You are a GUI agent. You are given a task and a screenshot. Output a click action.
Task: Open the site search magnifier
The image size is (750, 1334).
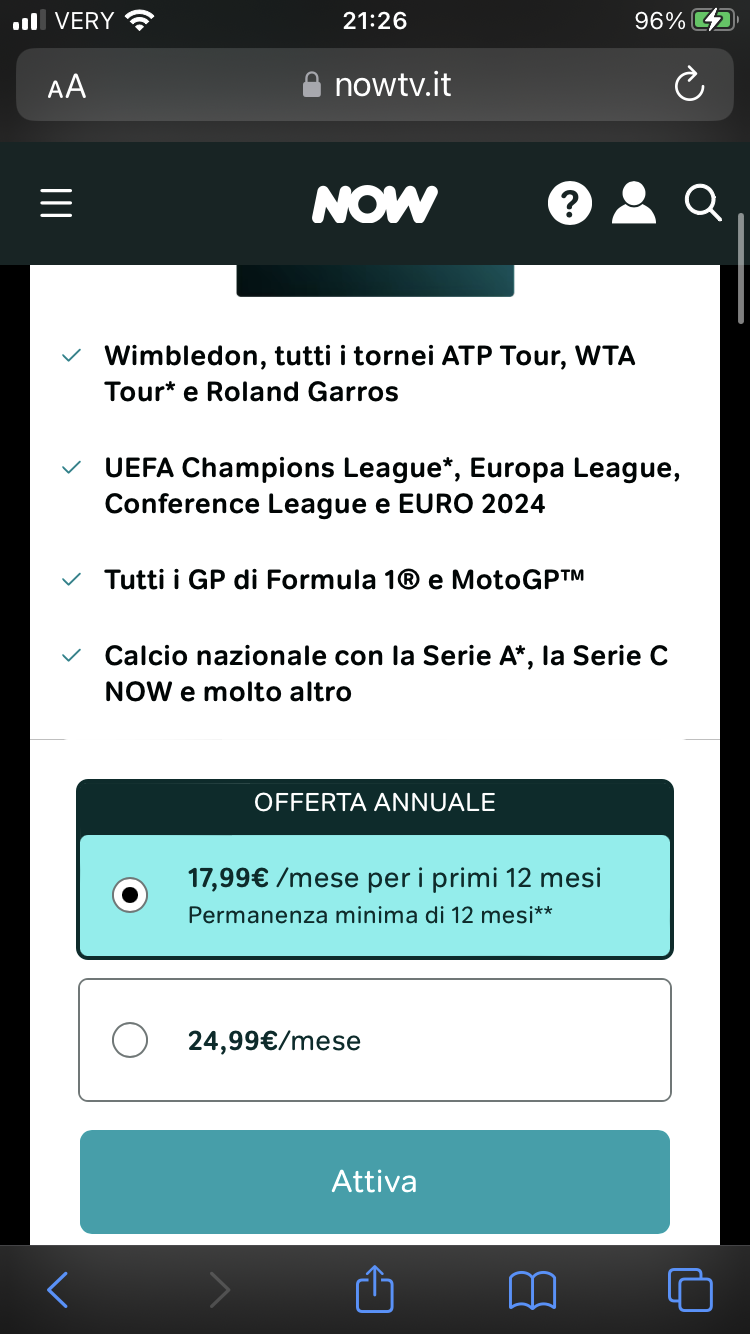pos(703,204)
